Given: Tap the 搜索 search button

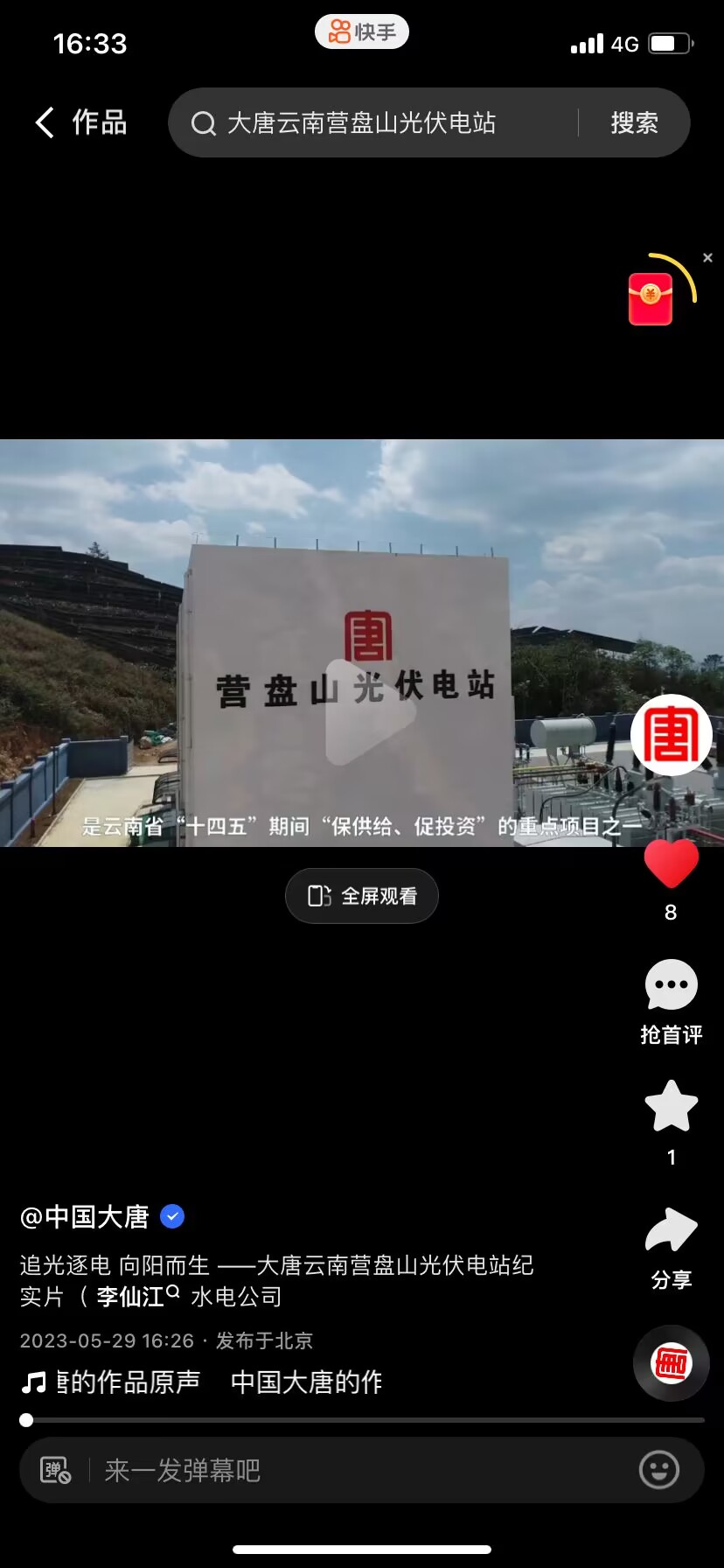Looking at the screenshot, I should (634, 123).
